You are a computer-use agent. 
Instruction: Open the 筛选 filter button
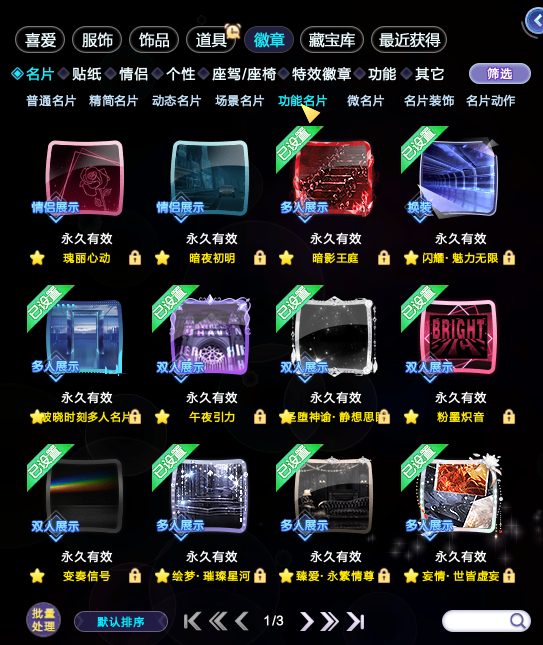click(500, 74)
